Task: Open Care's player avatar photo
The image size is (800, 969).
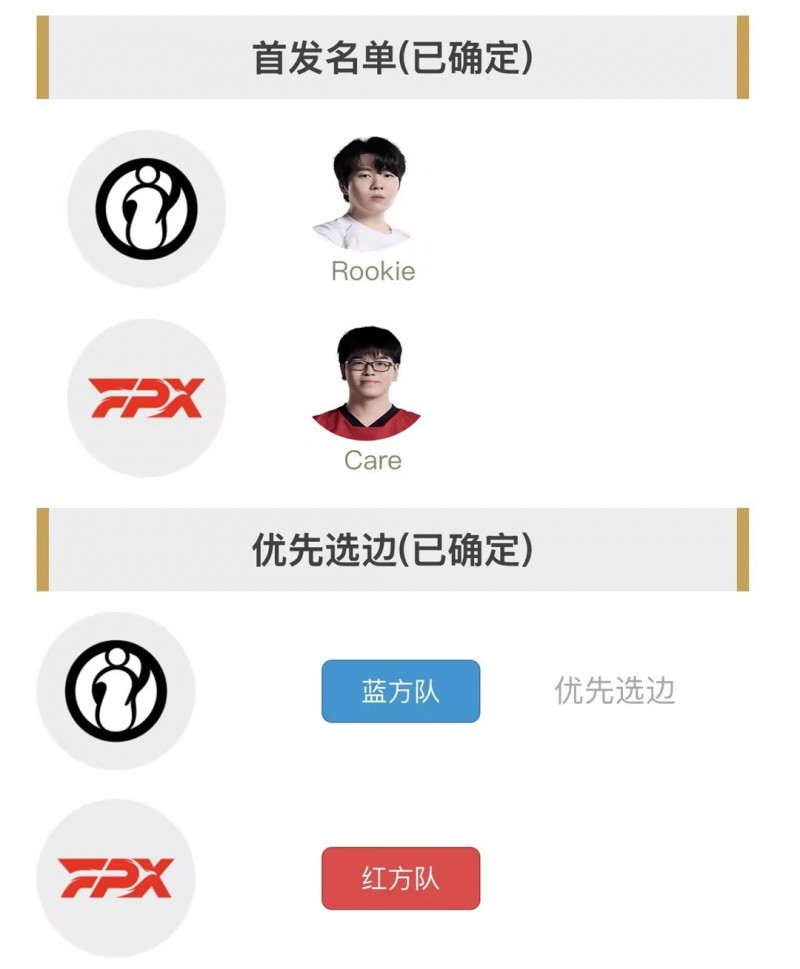Action: click(372, 386)
